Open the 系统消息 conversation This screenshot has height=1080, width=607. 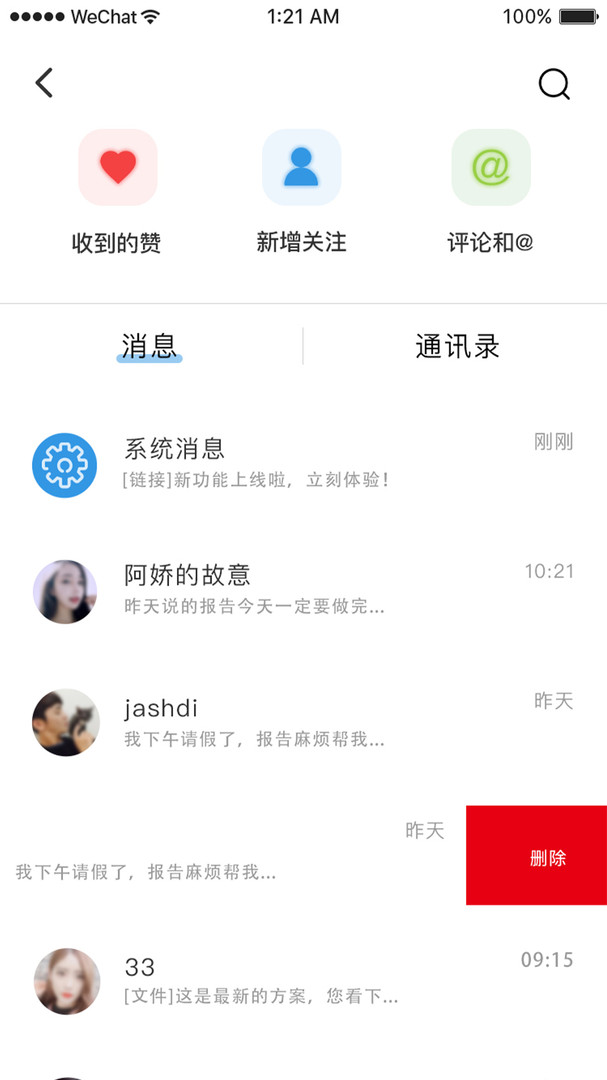pyautogui.click(x=300, y=464)
